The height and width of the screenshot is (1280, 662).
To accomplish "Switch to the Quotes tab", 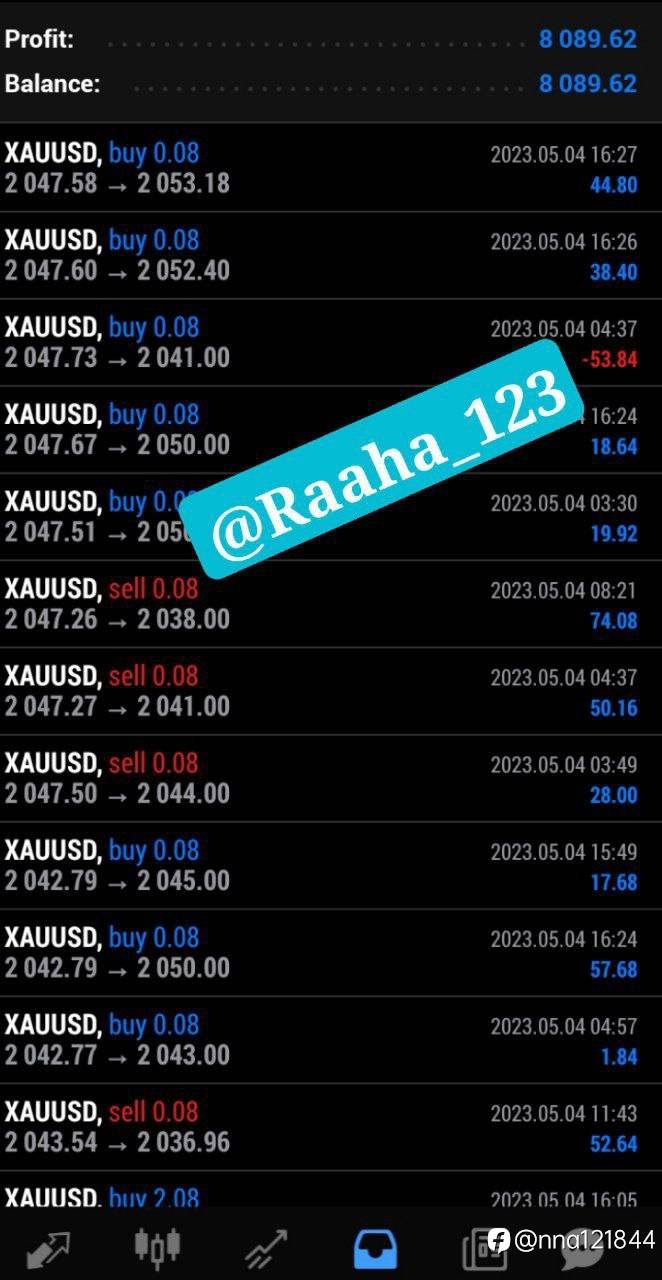I will click(x=49, y=1246).
